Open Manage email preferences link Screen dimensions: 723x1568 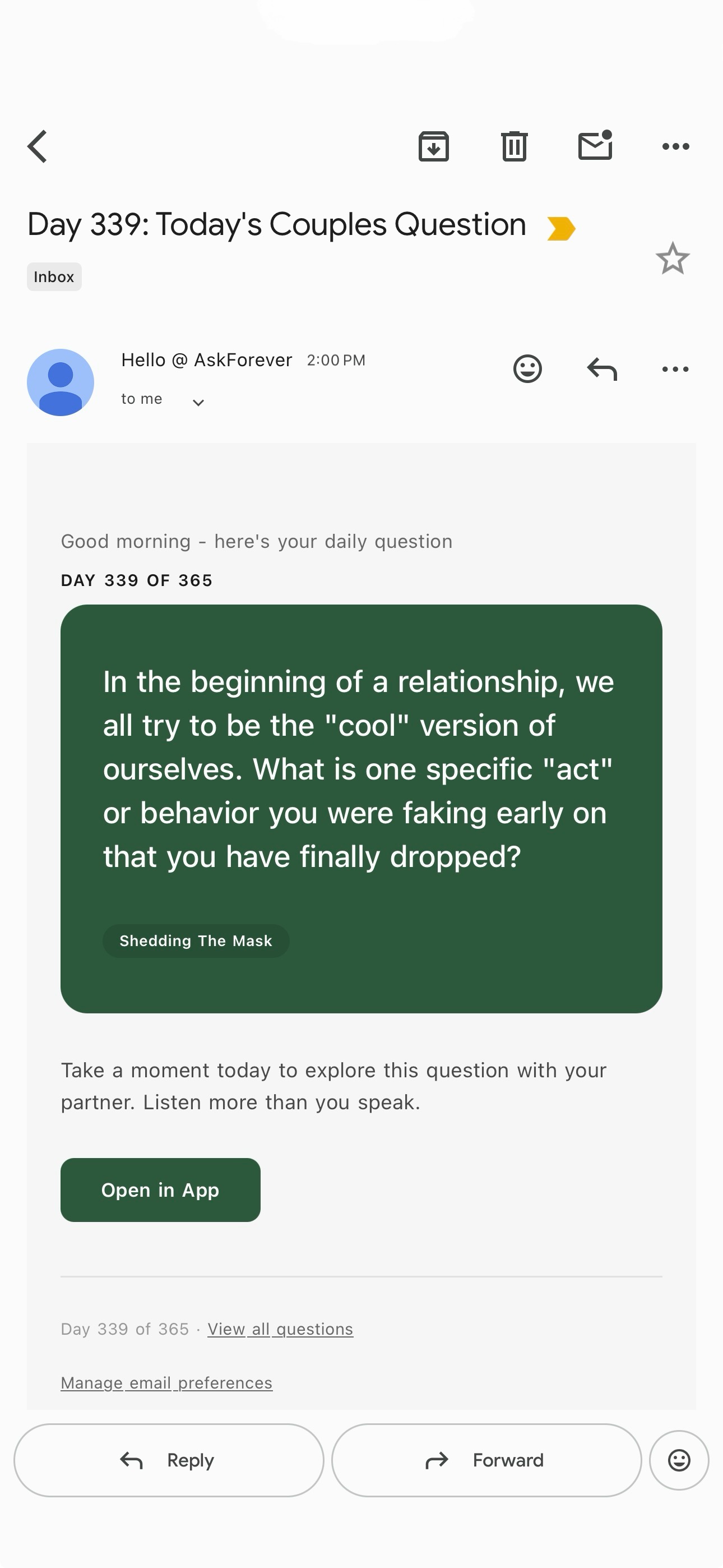tap(166, 1383)
